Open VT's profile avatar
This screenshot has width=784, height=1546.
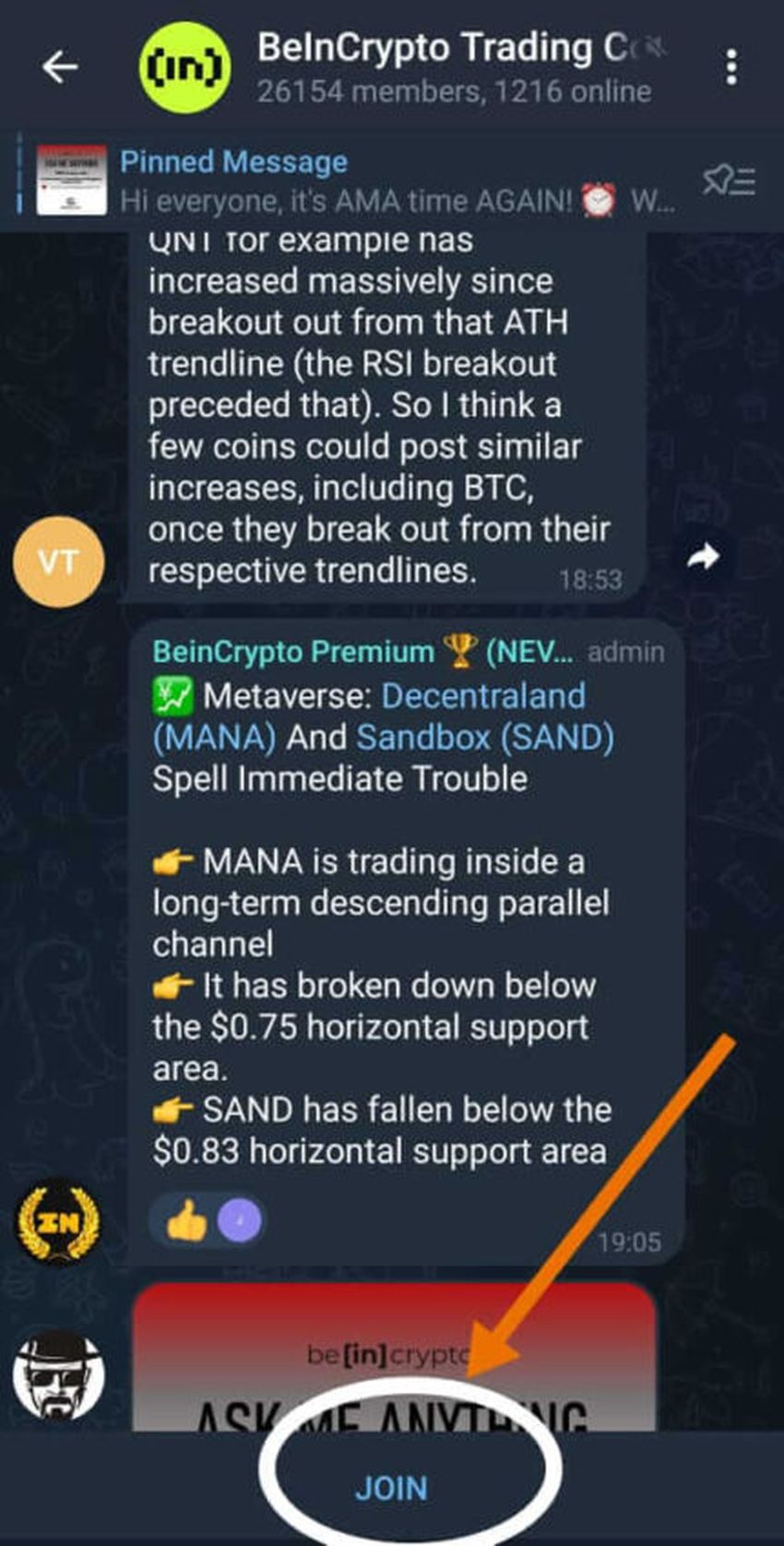click(x=58, y=562)
